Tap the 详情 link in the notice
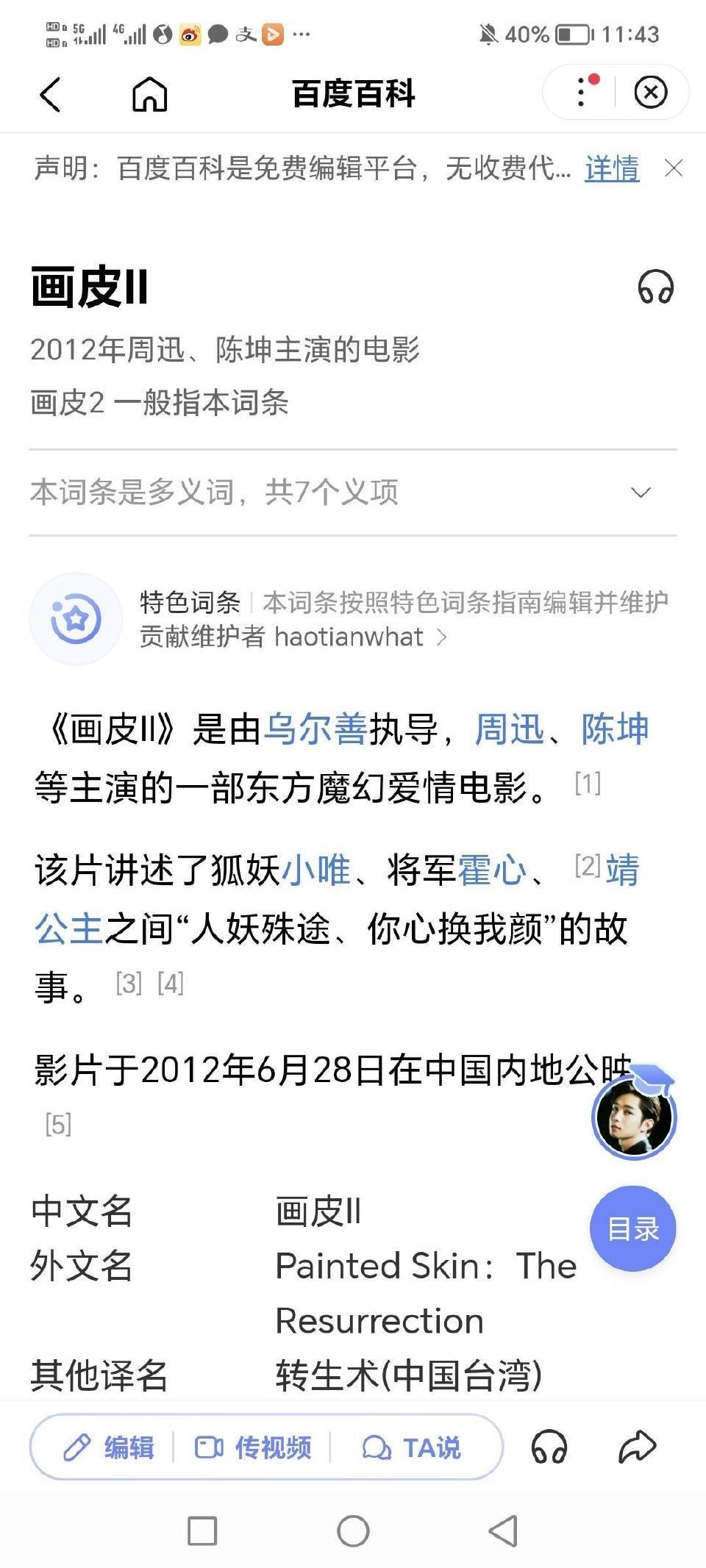The height and width of the screenshot is (1568, 706). [x=613, y=168]
